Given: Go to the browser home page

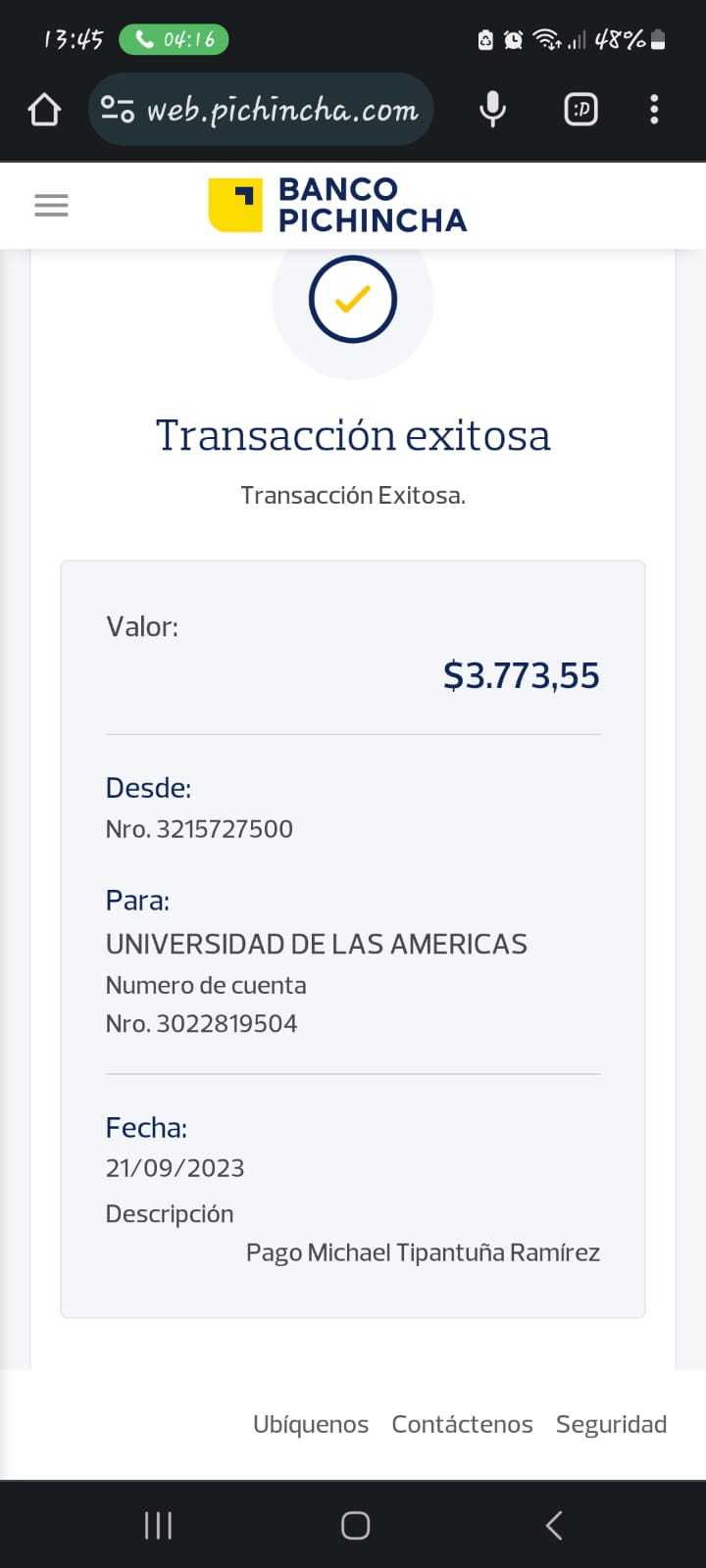Looking at the screenshot, I should [x=44, y=110].
